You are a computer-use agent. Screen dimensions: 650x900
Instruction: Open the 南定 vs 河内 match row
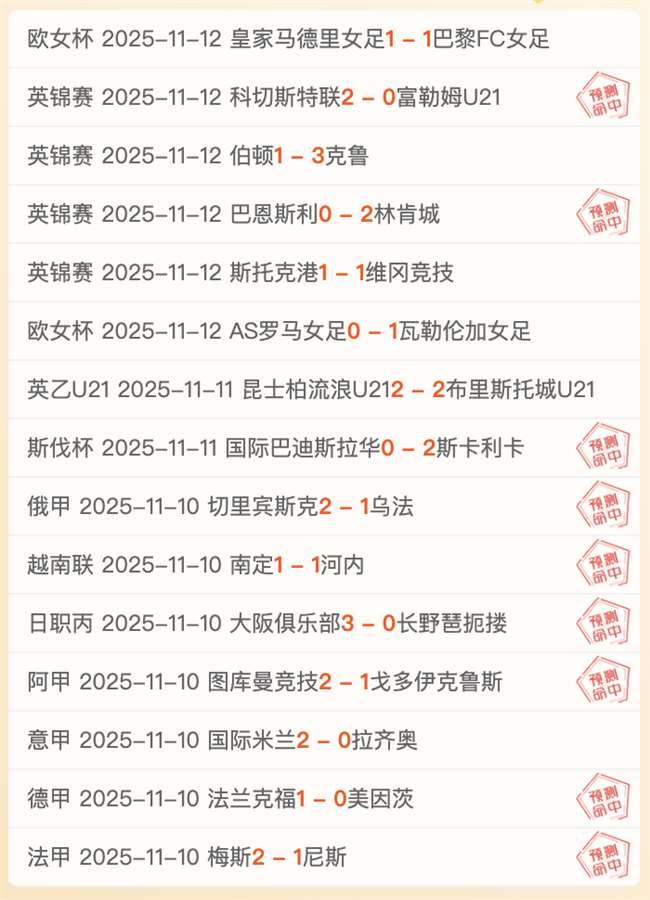197,565
